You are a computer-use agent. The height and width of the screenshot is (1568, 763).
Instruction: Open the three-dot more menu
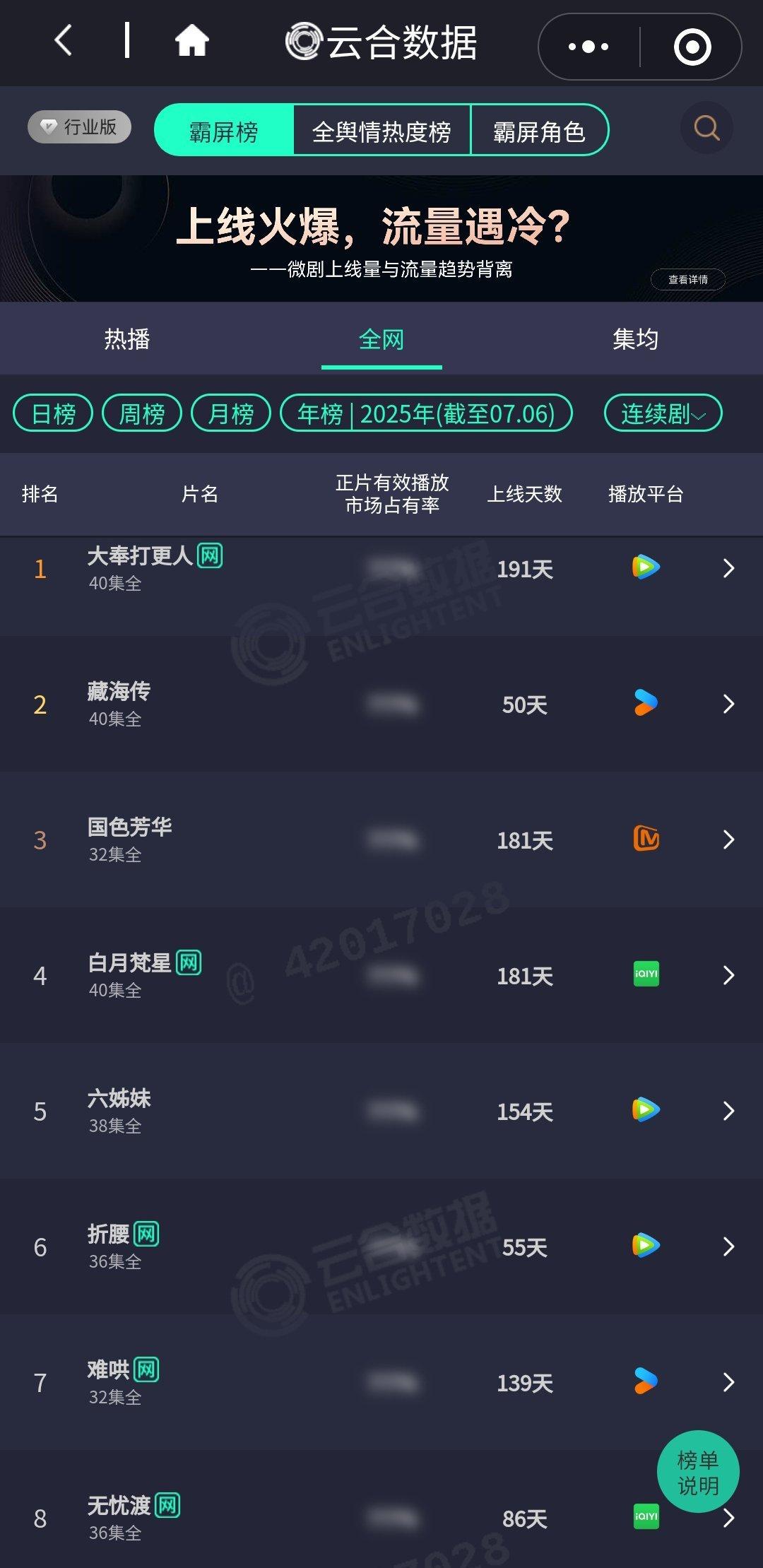pyautogui.click(x=588, y=47)
